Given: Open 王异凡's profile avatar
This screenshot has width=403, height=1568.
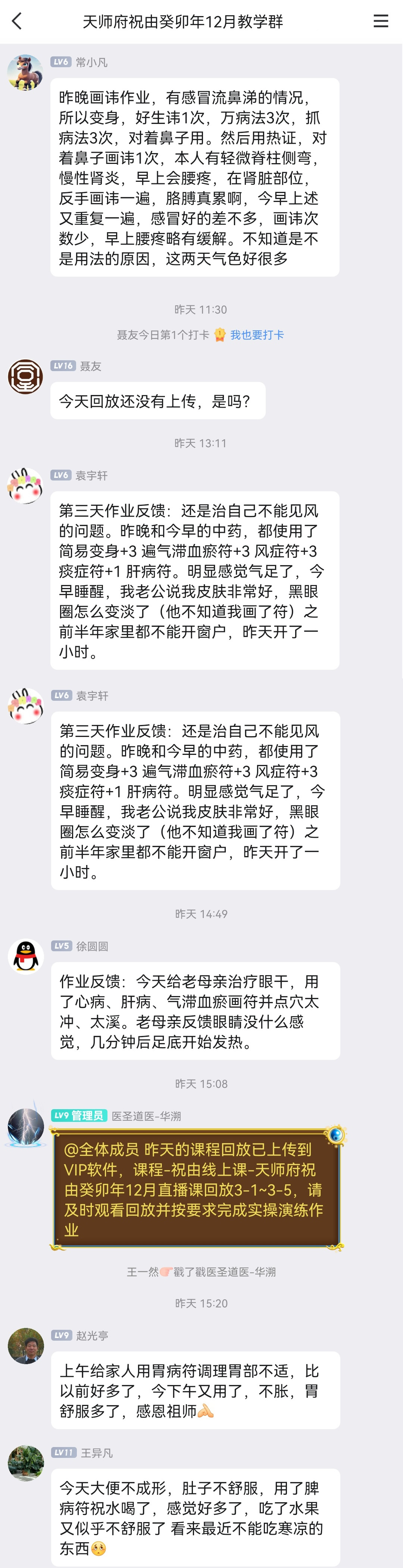Looking at the screenshot, I should (26, 1463).
